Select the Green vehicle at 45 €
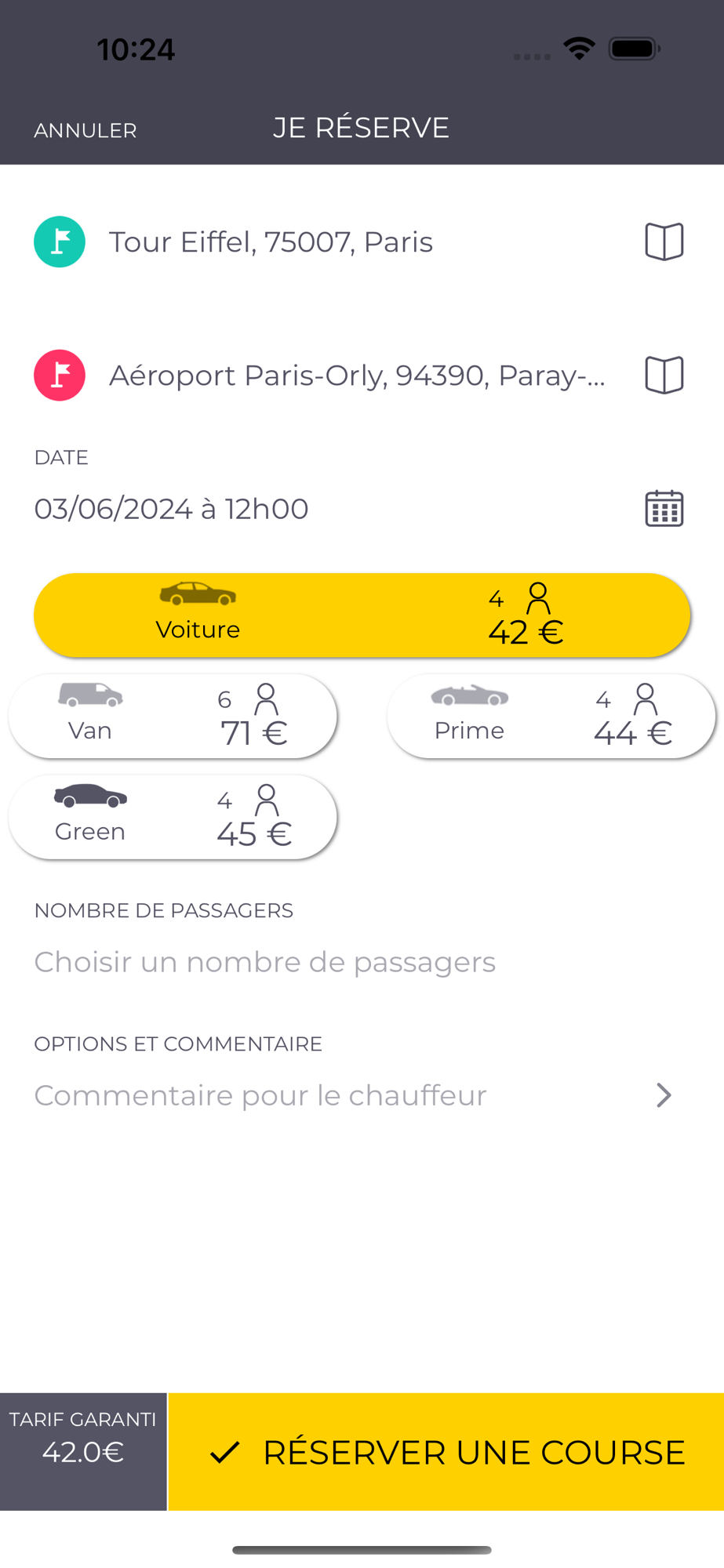 pyautogui.click(x=173, y=817)
